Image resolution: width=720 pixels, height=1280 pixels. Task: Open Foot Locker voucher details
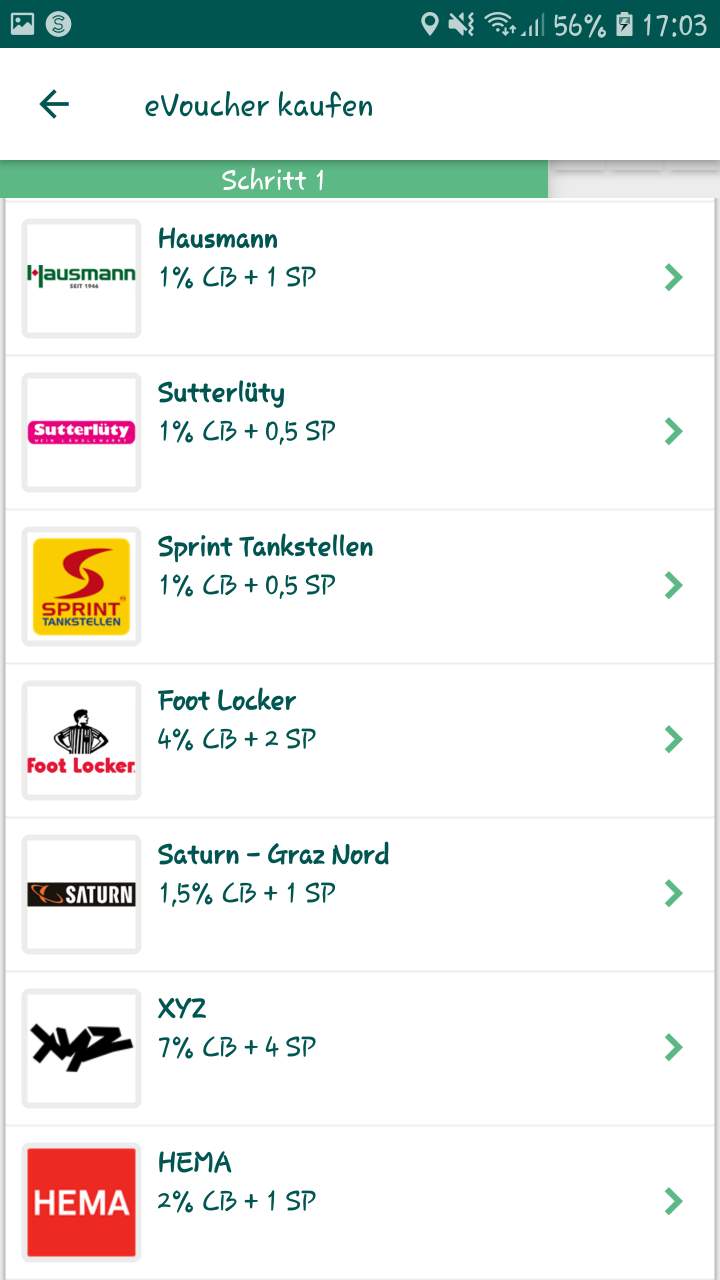pyautogui.click(x=360, y=740)
